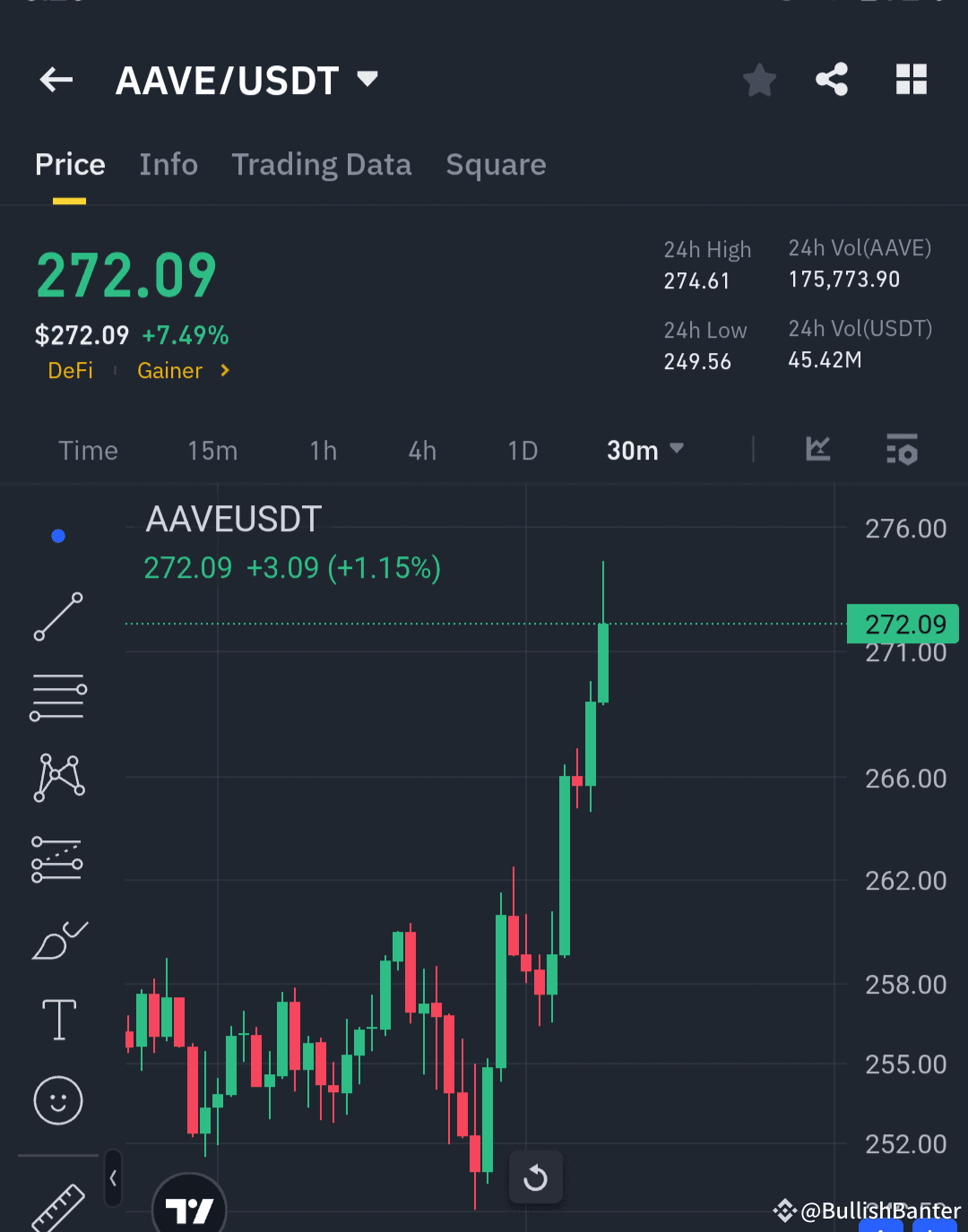Open the emoji sticker tool

pos(58,1100)
